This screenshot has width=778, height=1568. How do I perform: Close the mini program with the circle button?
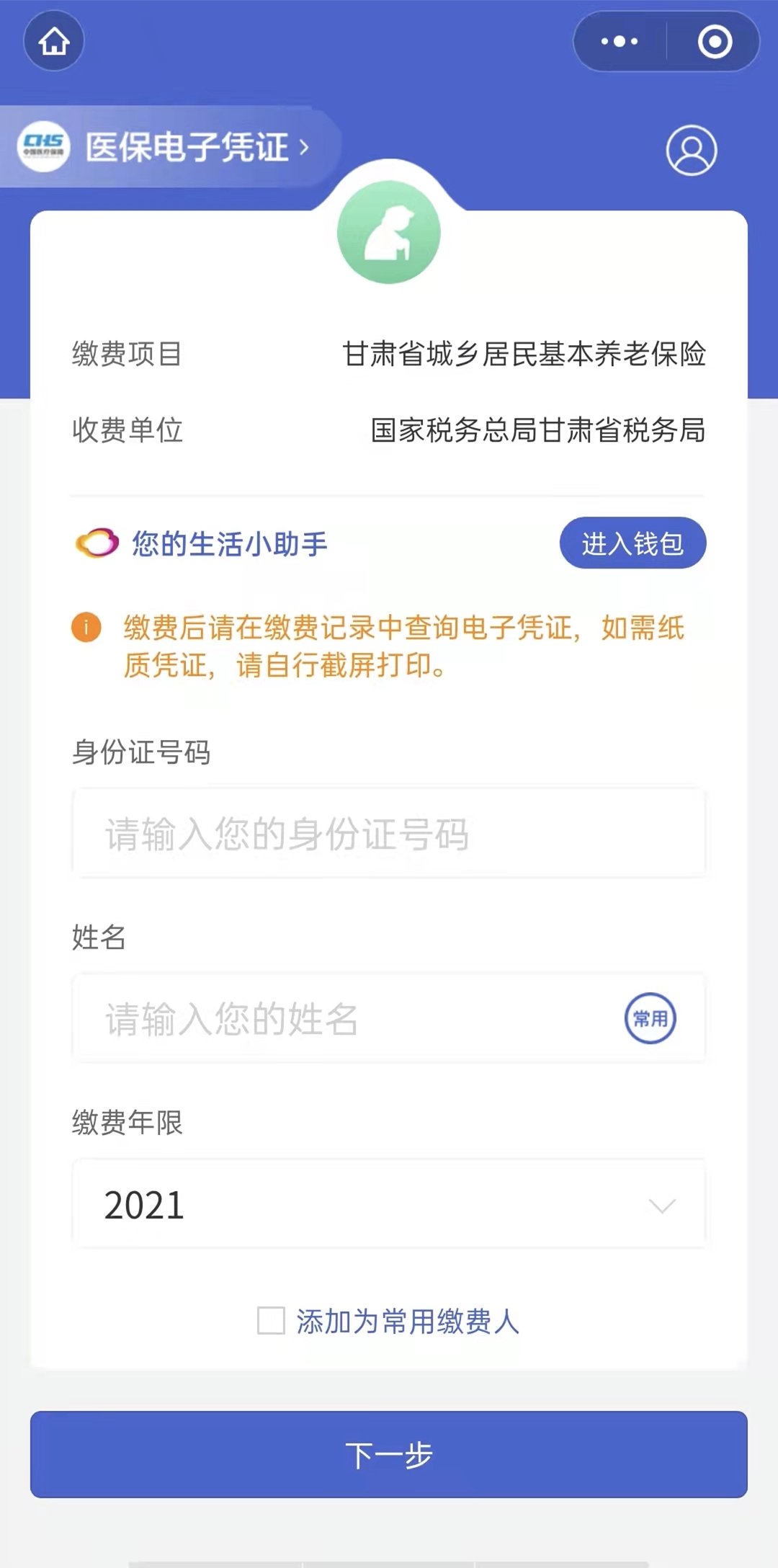pos(715,42)
